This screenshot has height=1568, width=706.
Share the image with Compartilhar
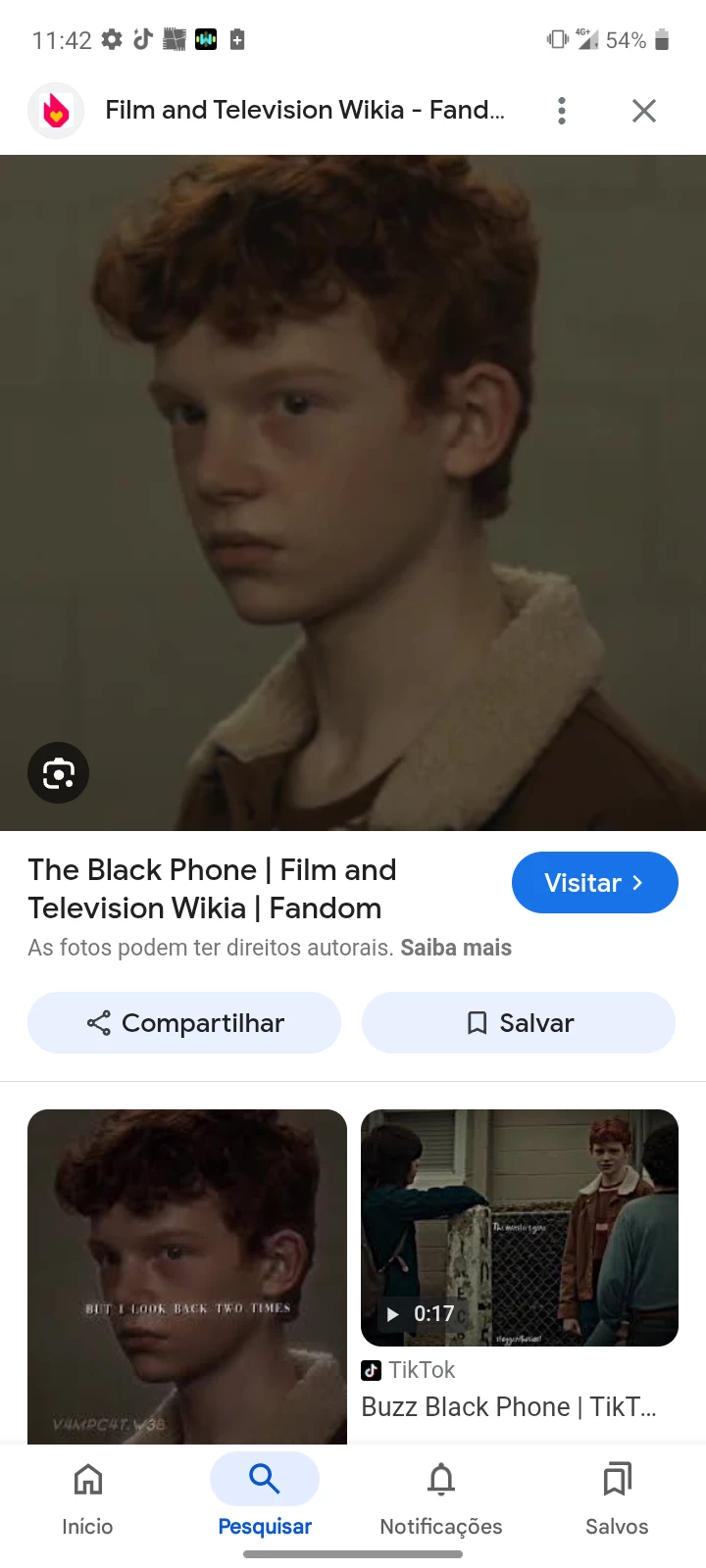[x=184, y=1023]
